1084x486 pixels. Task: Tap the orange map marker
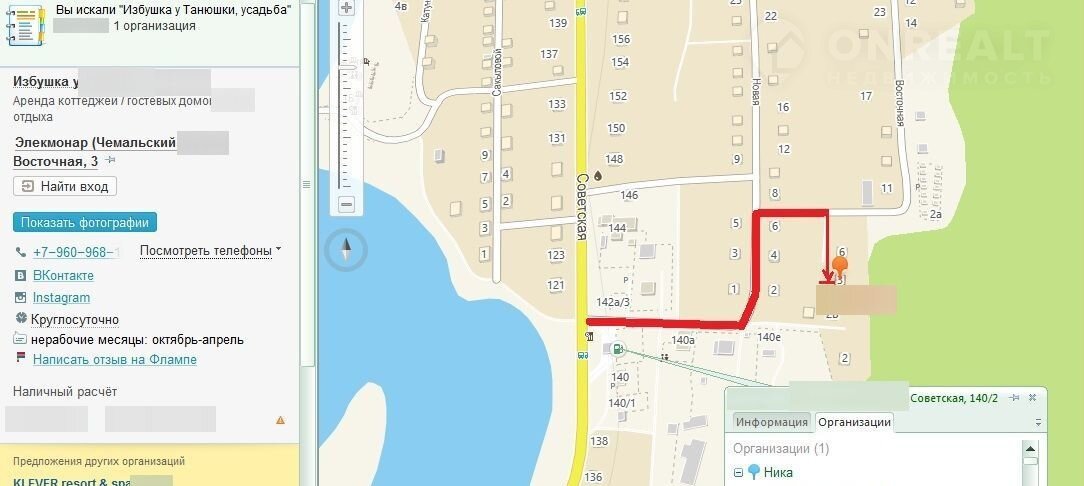click(840, 265)
